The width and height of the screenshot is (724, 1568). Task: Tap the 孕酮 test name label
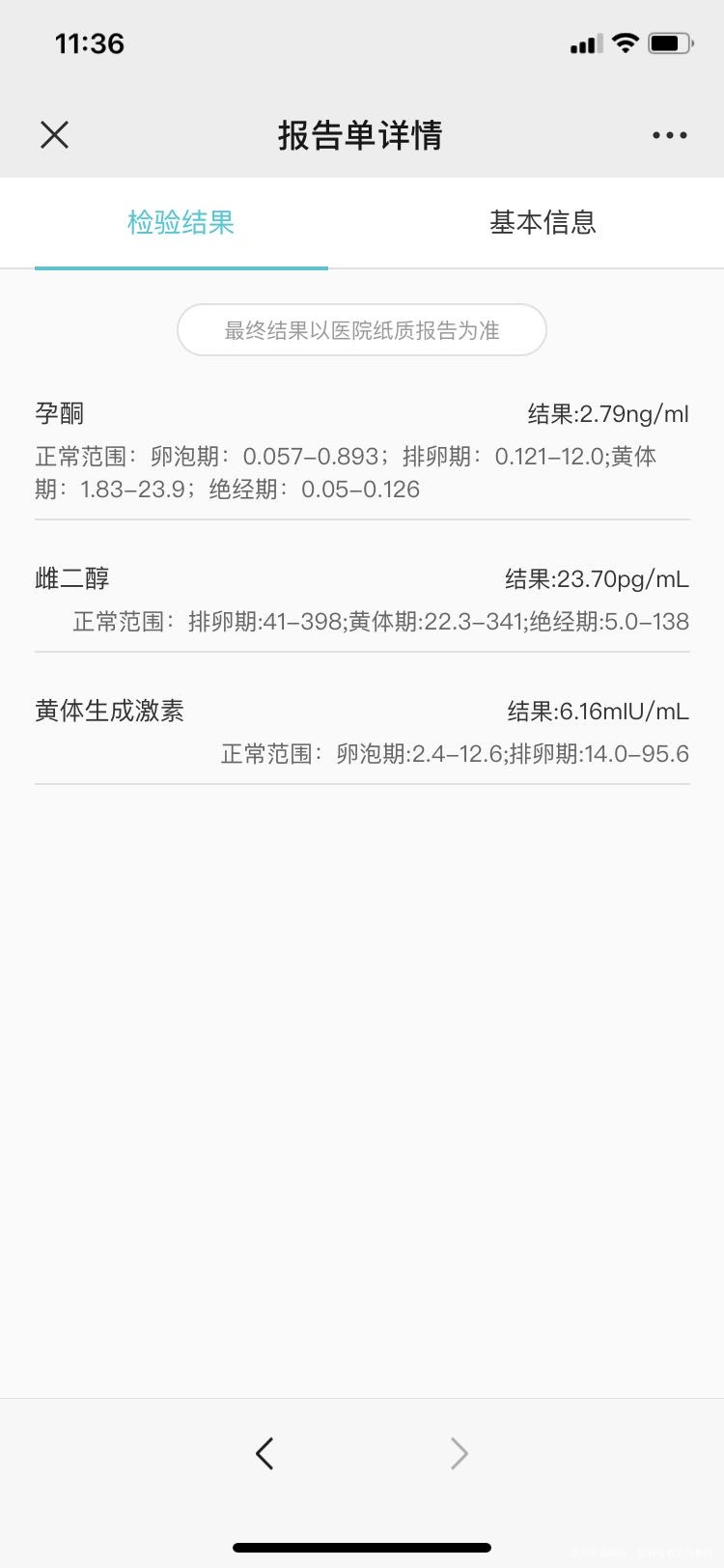coord(60,412)
